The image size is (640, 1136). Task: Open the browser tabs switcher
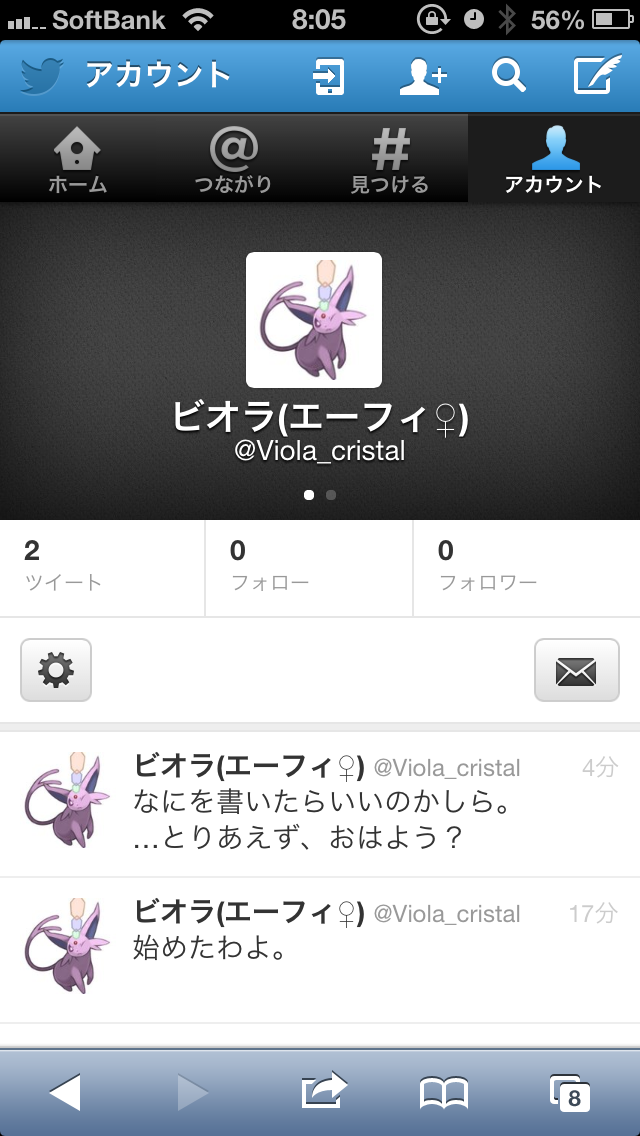[x=570, y=1093]
